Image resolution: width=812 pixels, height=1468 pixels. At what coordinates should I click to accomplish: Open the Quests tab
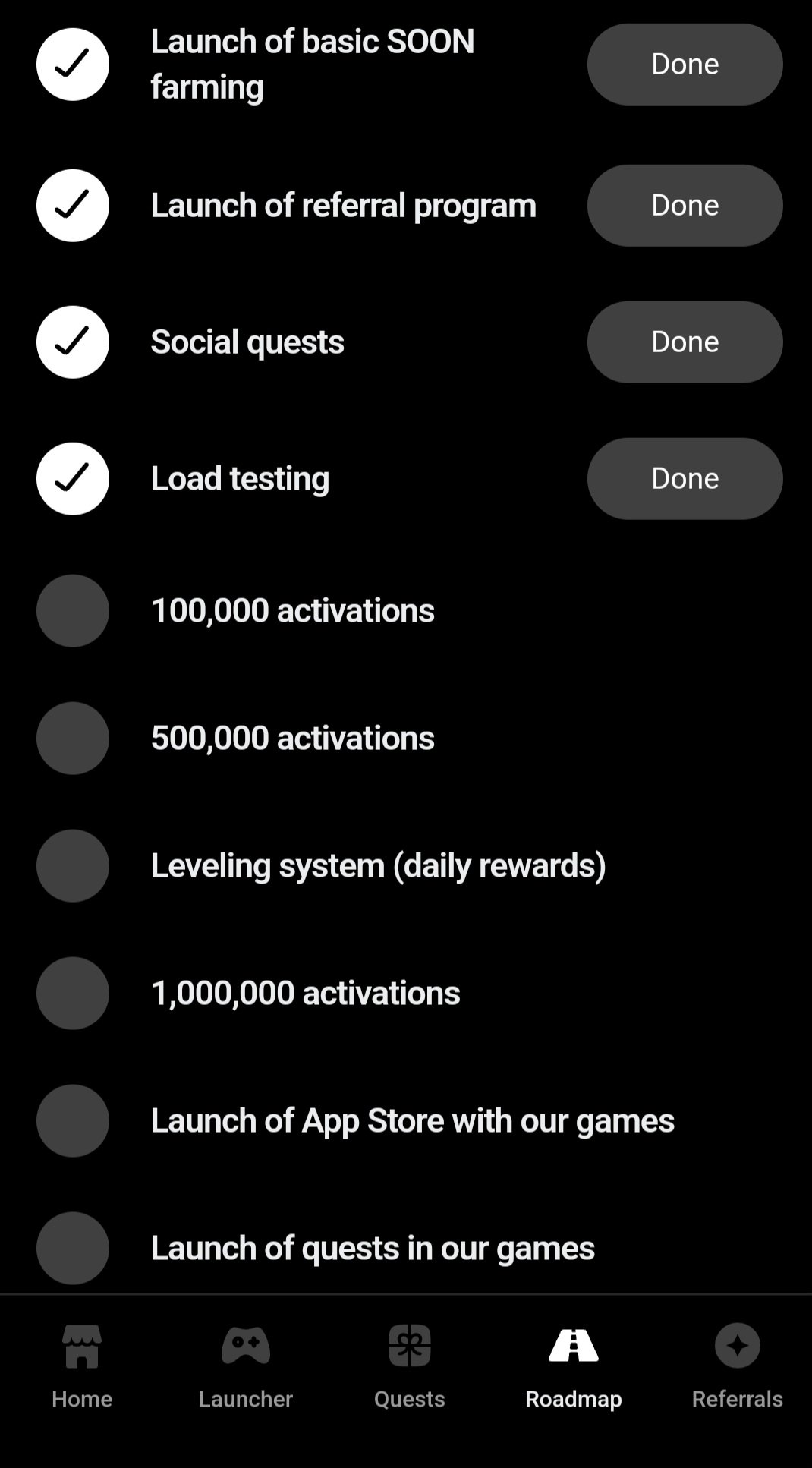(x=410, y=1366)
